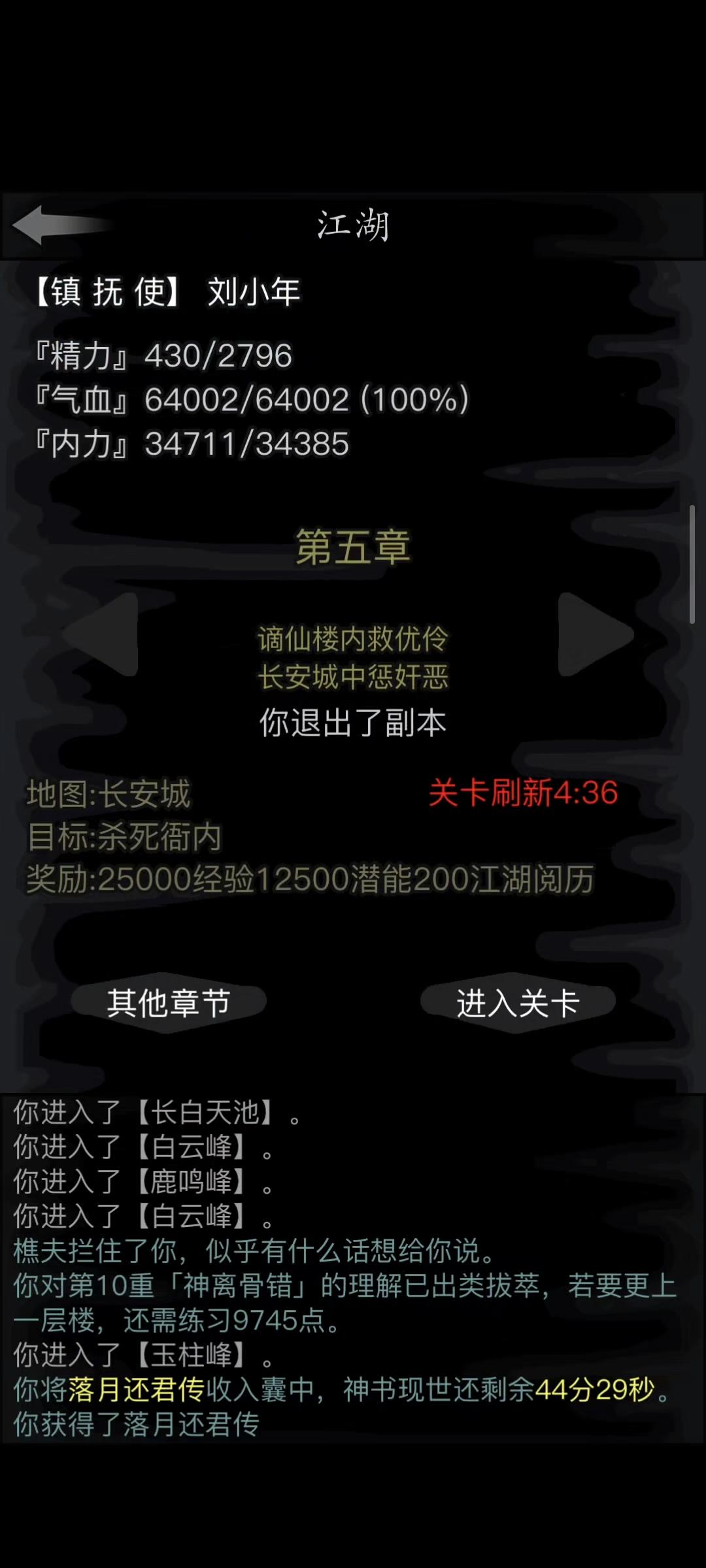Image resolution: width=706 pixels, height=1568 pixels.
Task: Tap the 镇抚使 title badge
Action: pos(108,294)
